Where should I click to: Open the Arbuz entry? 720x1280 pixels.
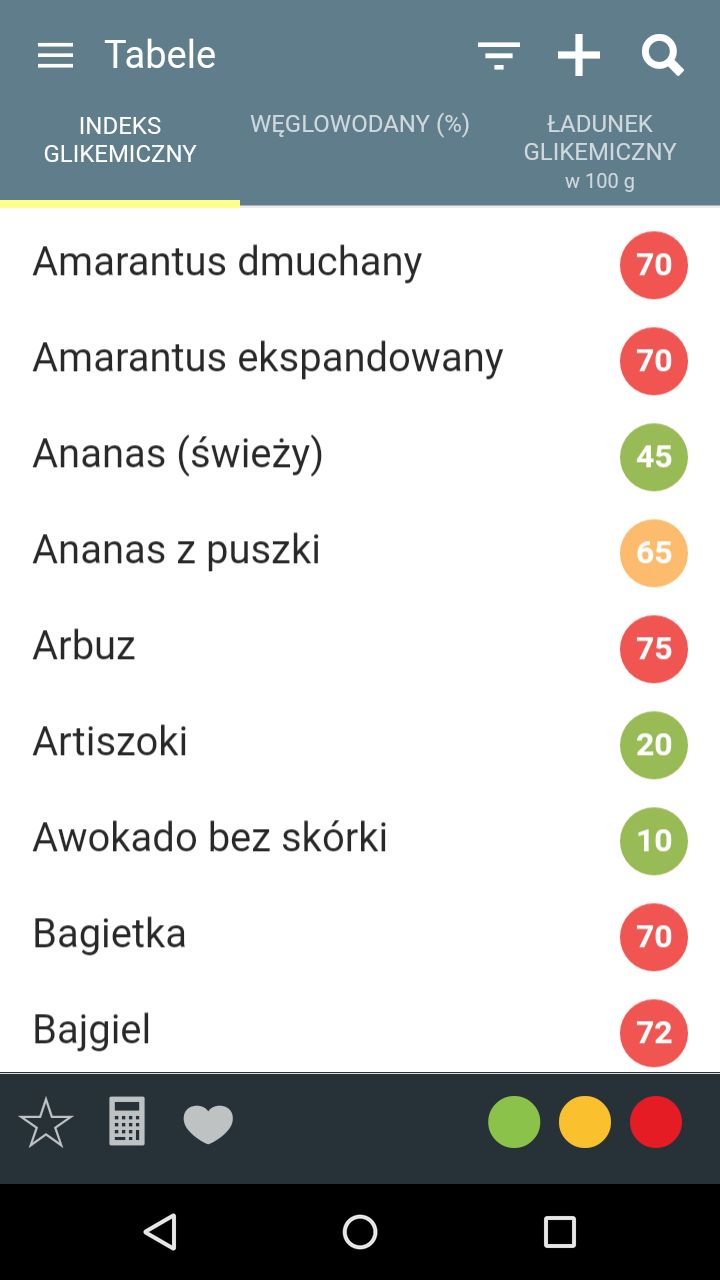[x=360, y=648]
